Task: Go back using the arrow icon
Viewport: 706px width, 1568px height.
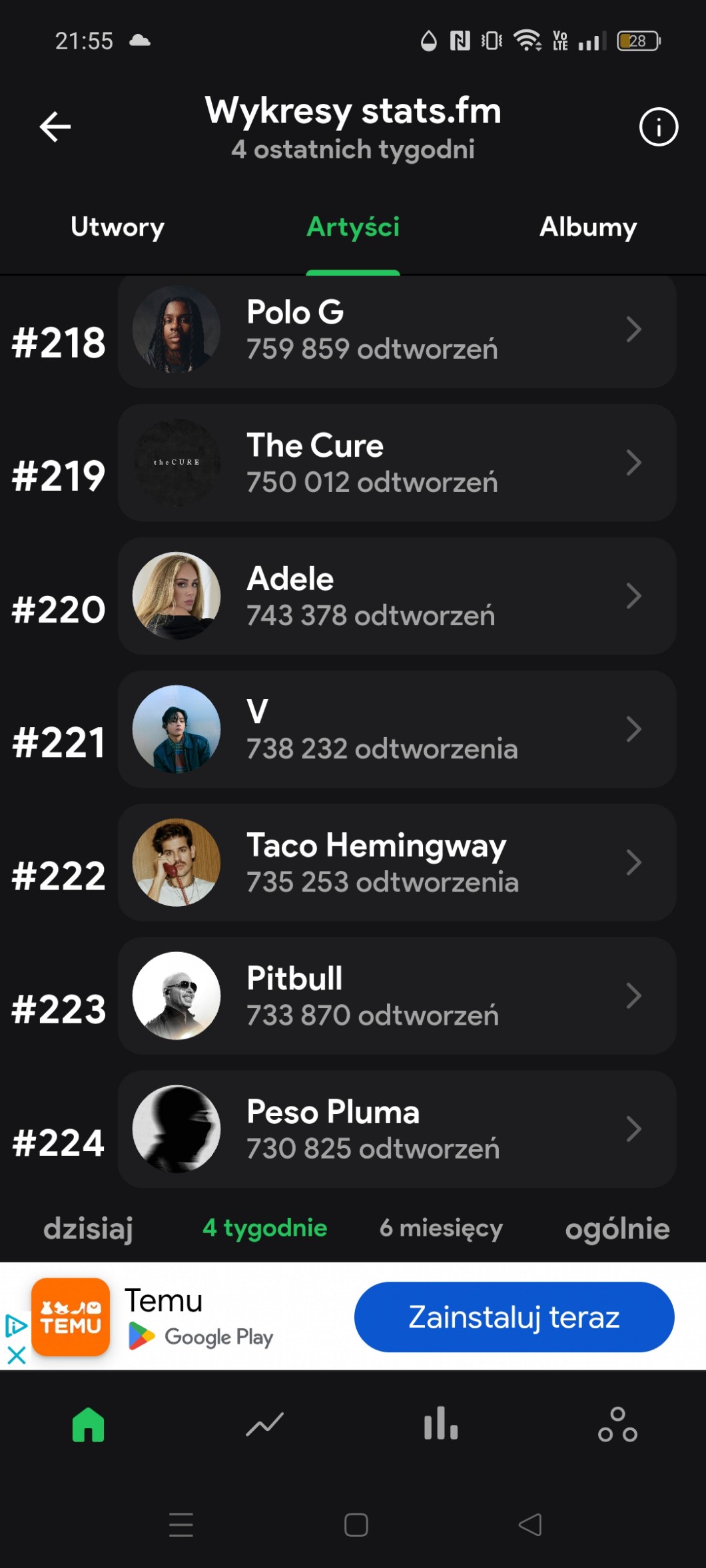Action: pyautogui.click(x=55, y=127)
